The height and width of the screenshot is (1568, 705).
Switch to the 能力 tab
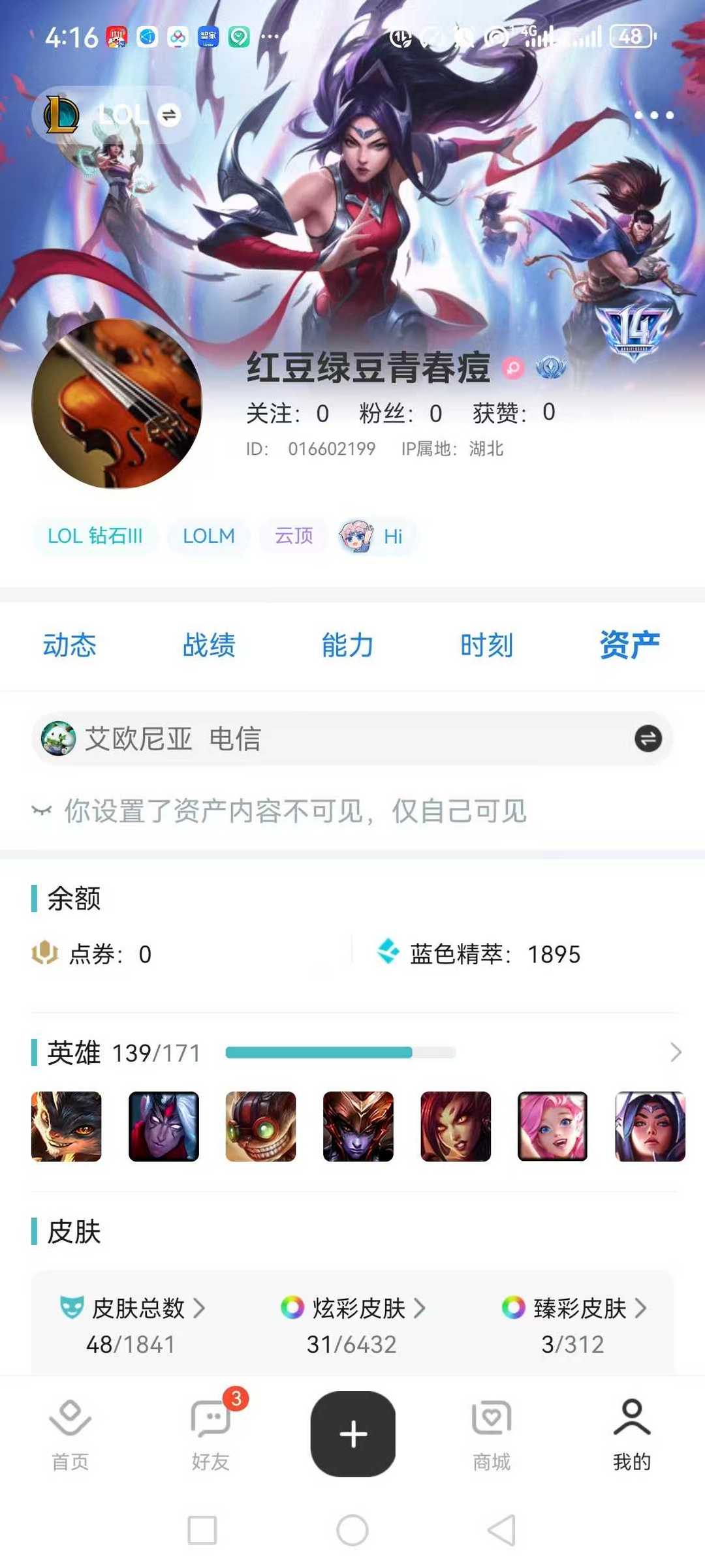click(x=347, y=645)
